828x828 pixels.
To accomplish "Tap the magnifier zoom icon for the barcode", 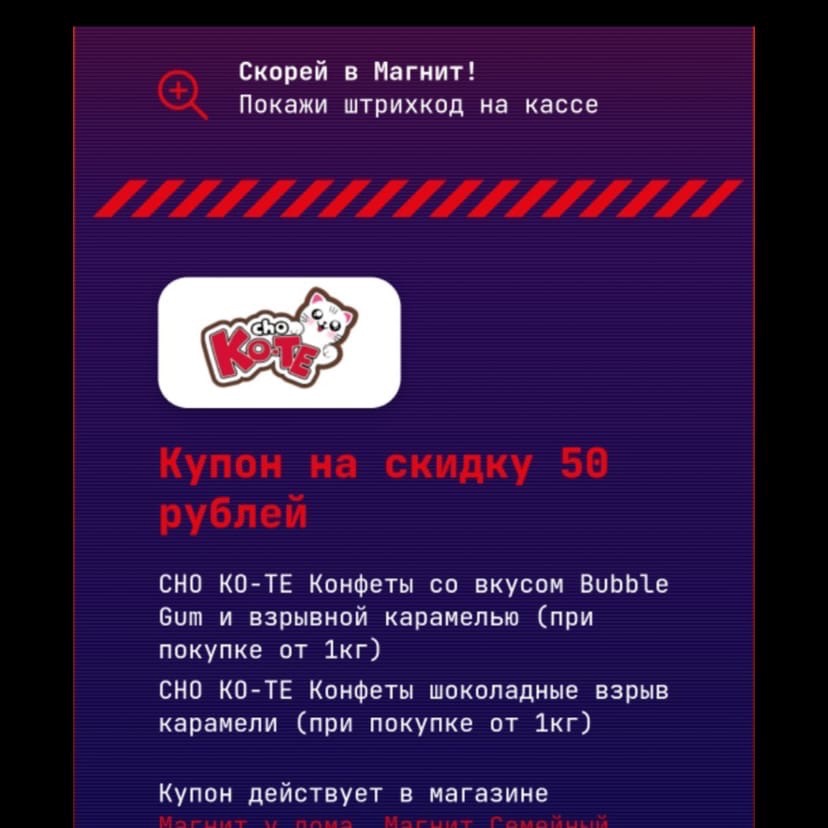I will tap(182, 94).
